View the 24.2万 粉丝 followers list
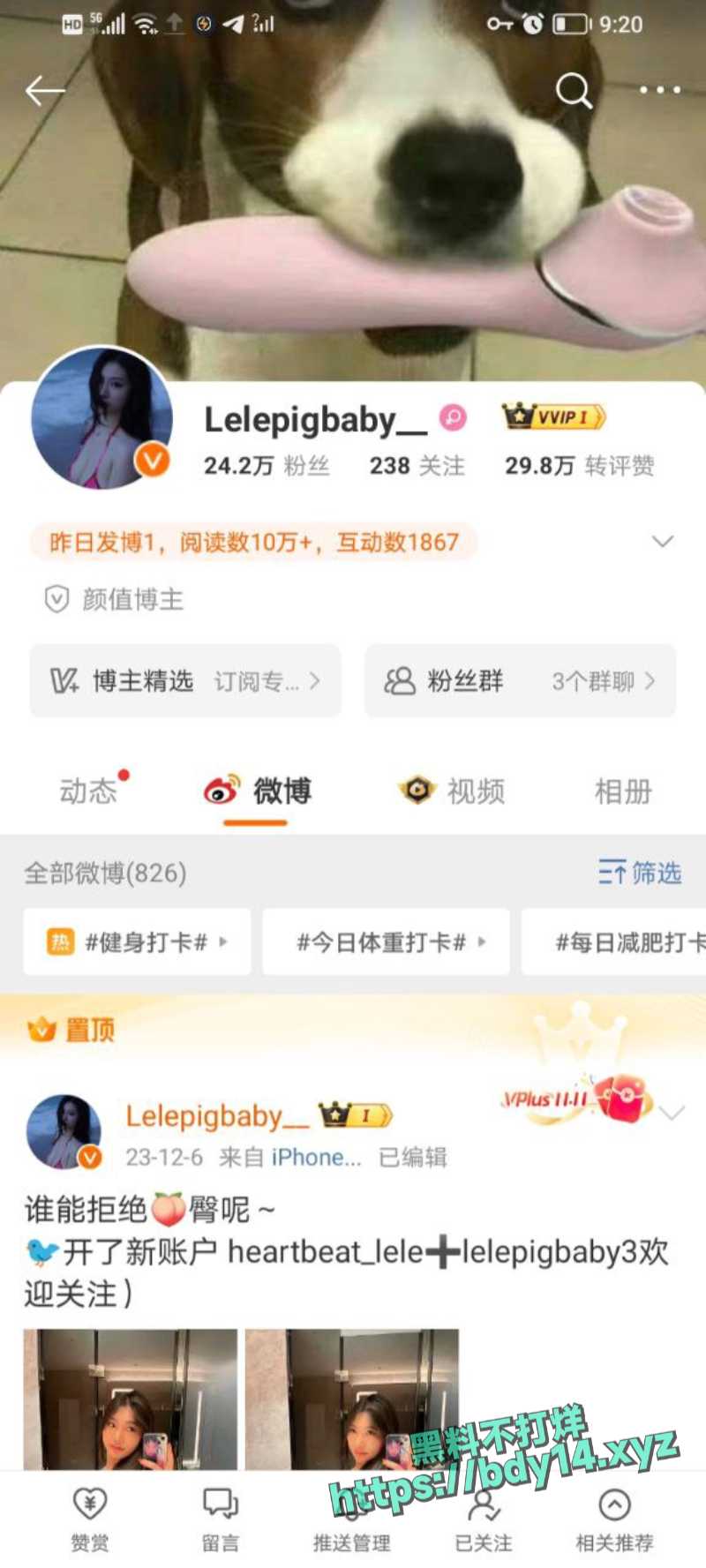The height and width of the screenshot is (1568, 706). tap(267, 465)
